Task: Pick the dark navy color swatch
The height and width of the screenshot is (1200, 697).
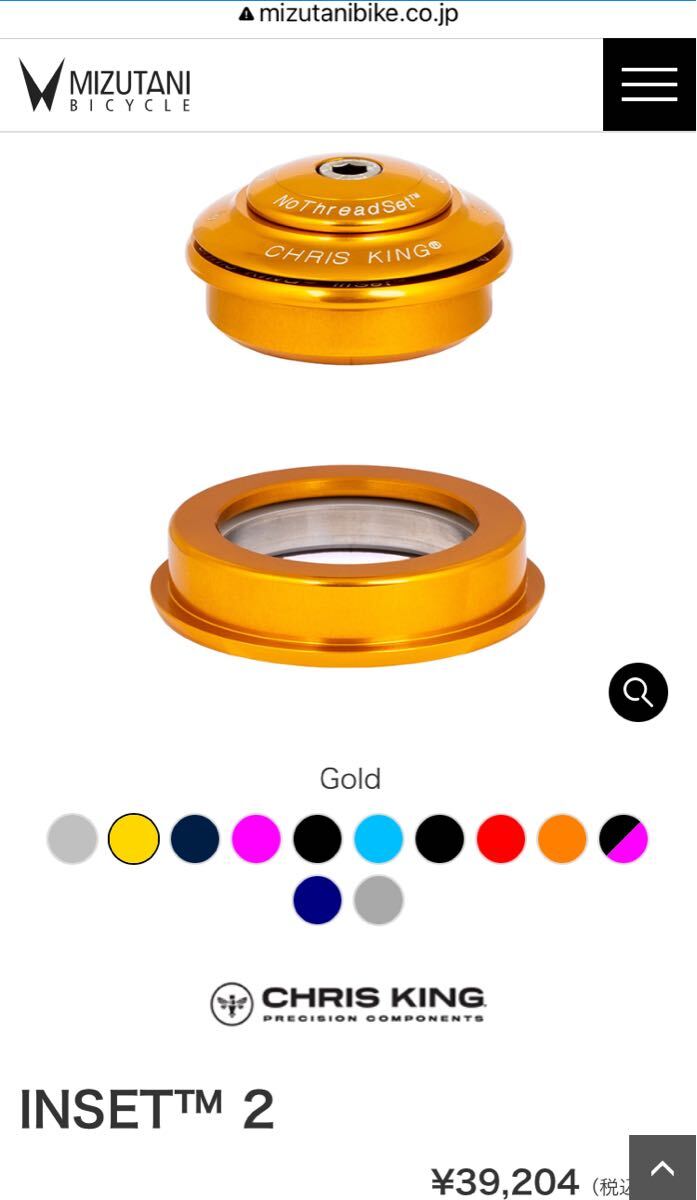Action: 195,839
